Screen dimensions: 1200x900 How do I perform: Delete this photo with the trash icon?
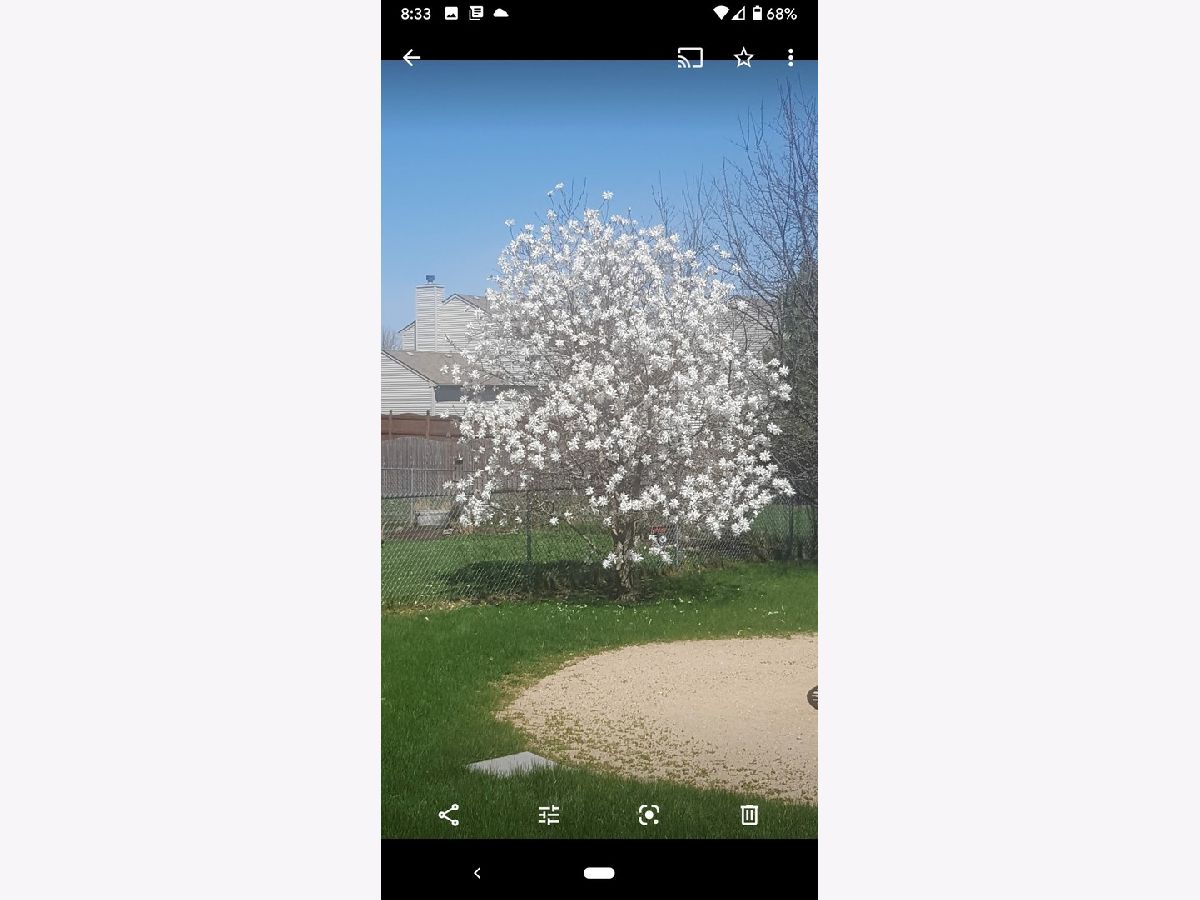tap(749, 815)
